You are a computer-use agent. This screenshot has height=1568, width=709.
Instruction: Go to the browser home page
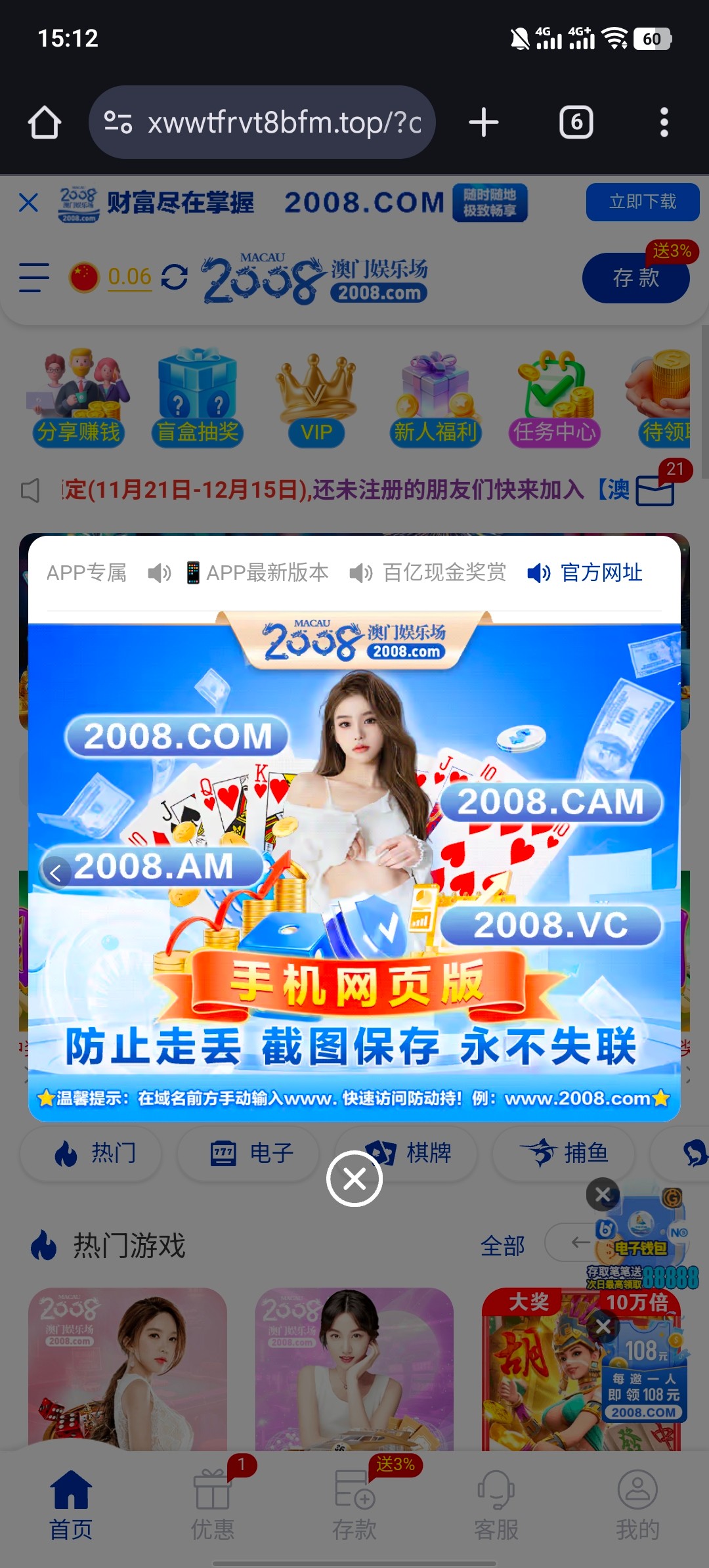pyautogui.click(x=45, y=122)
